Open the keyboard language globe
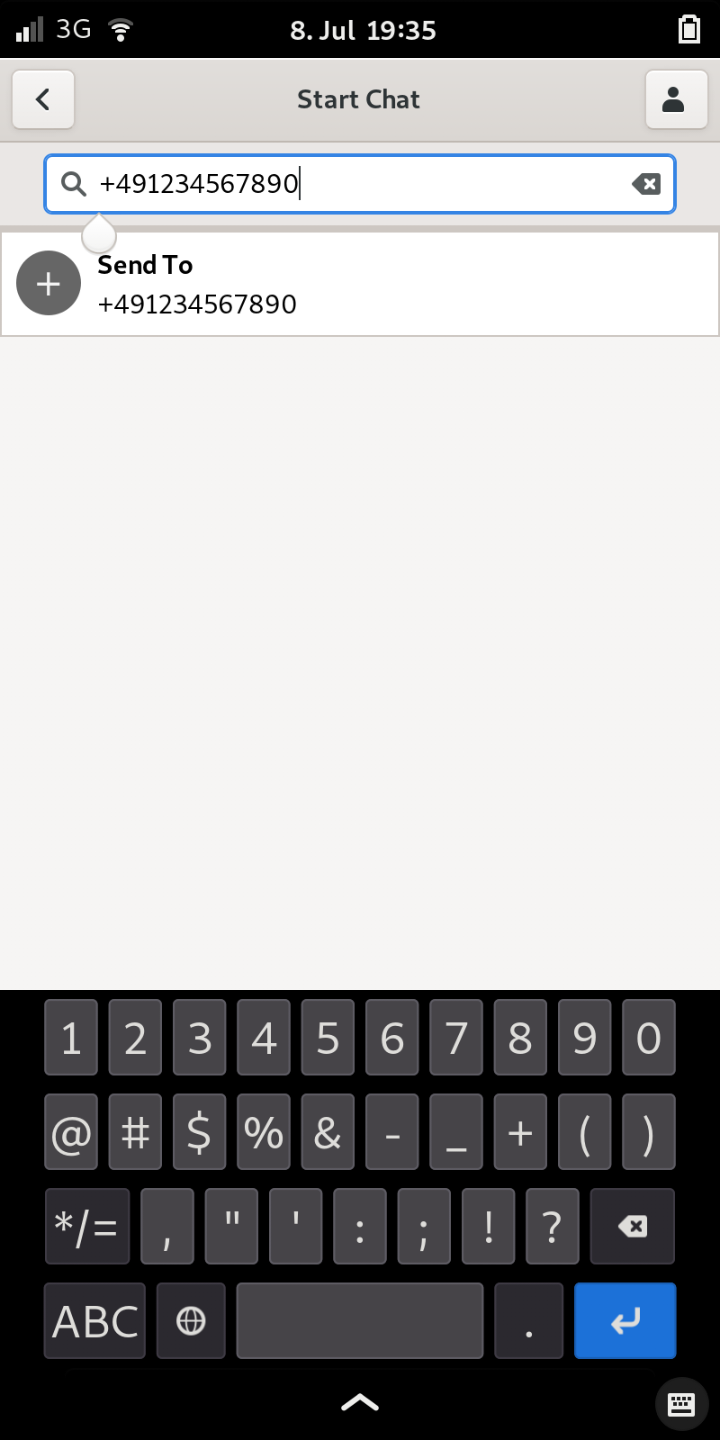720x1440 pixels. (x=191, y=1321)
